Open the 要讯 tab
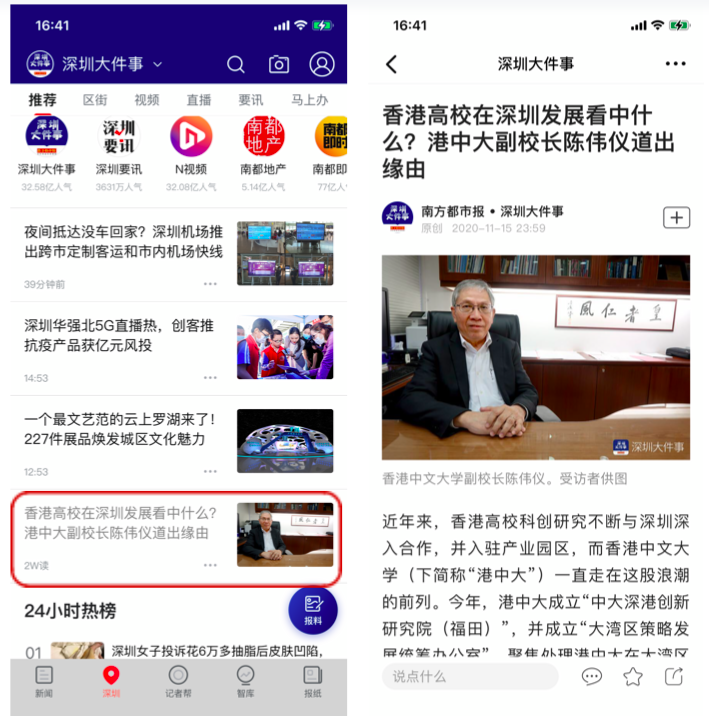 tap(251, 100)
